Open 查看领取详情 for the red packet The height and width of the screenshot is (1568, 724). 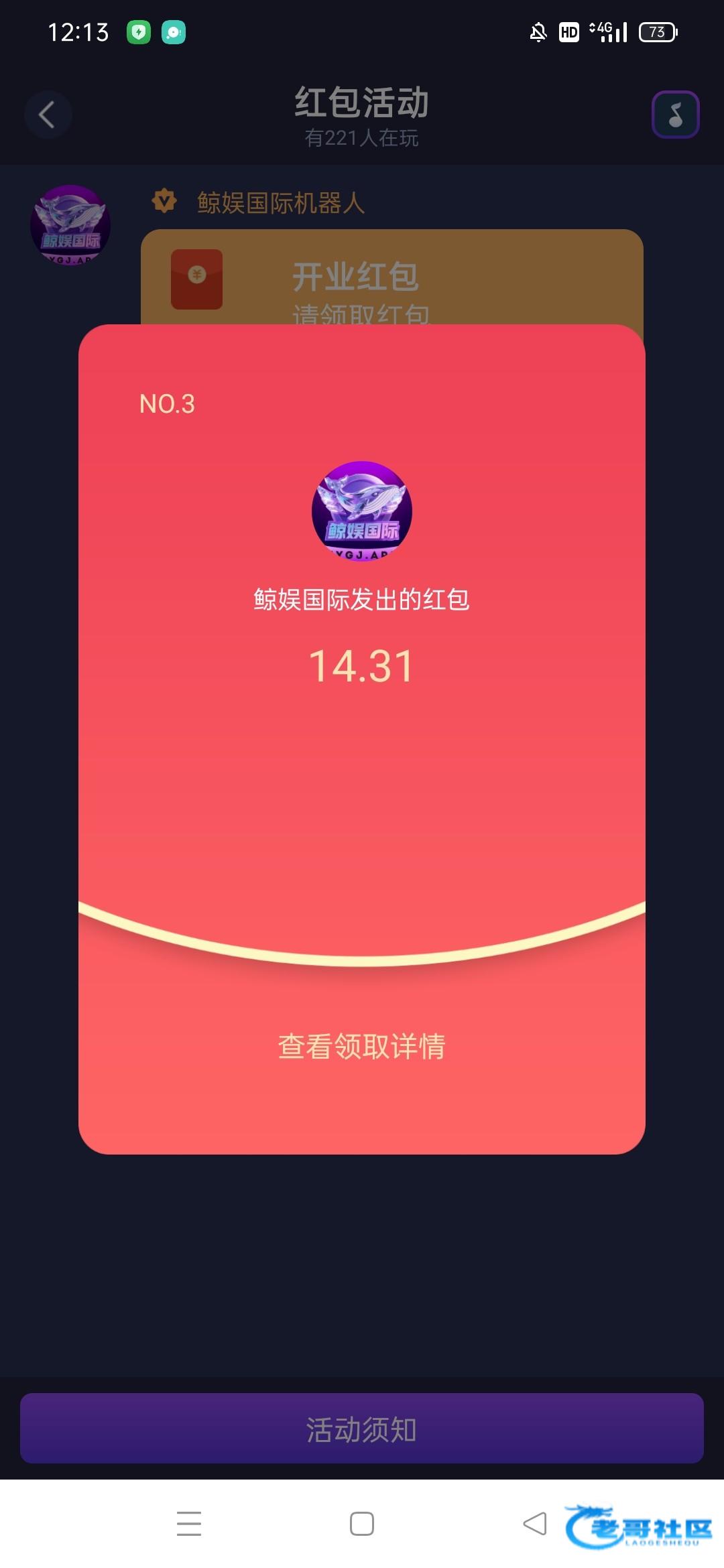tap(361, 1046)
